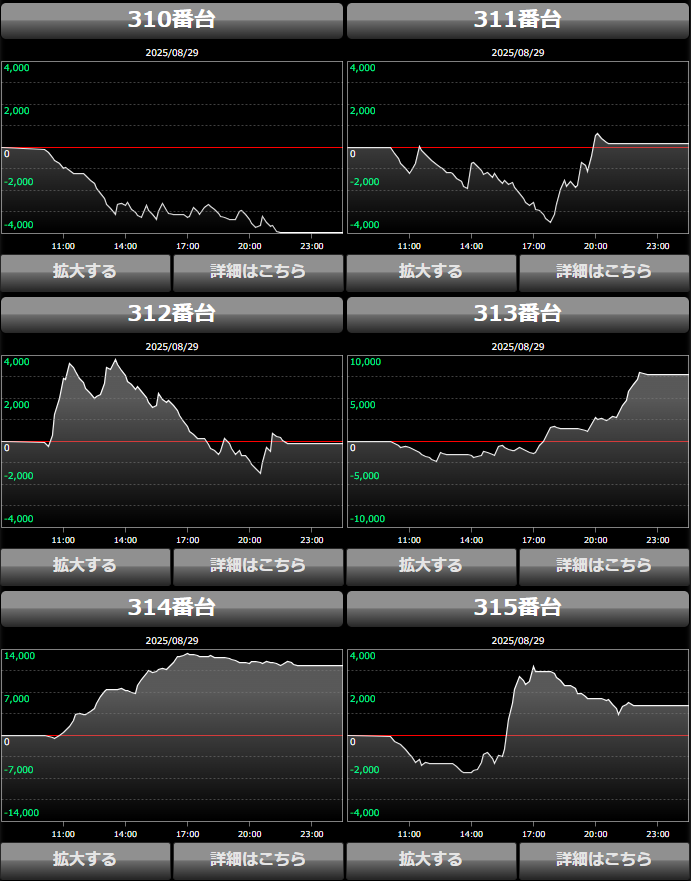
Task: Tap 詳細はこちら under machine 313番台
Action: 604,565
